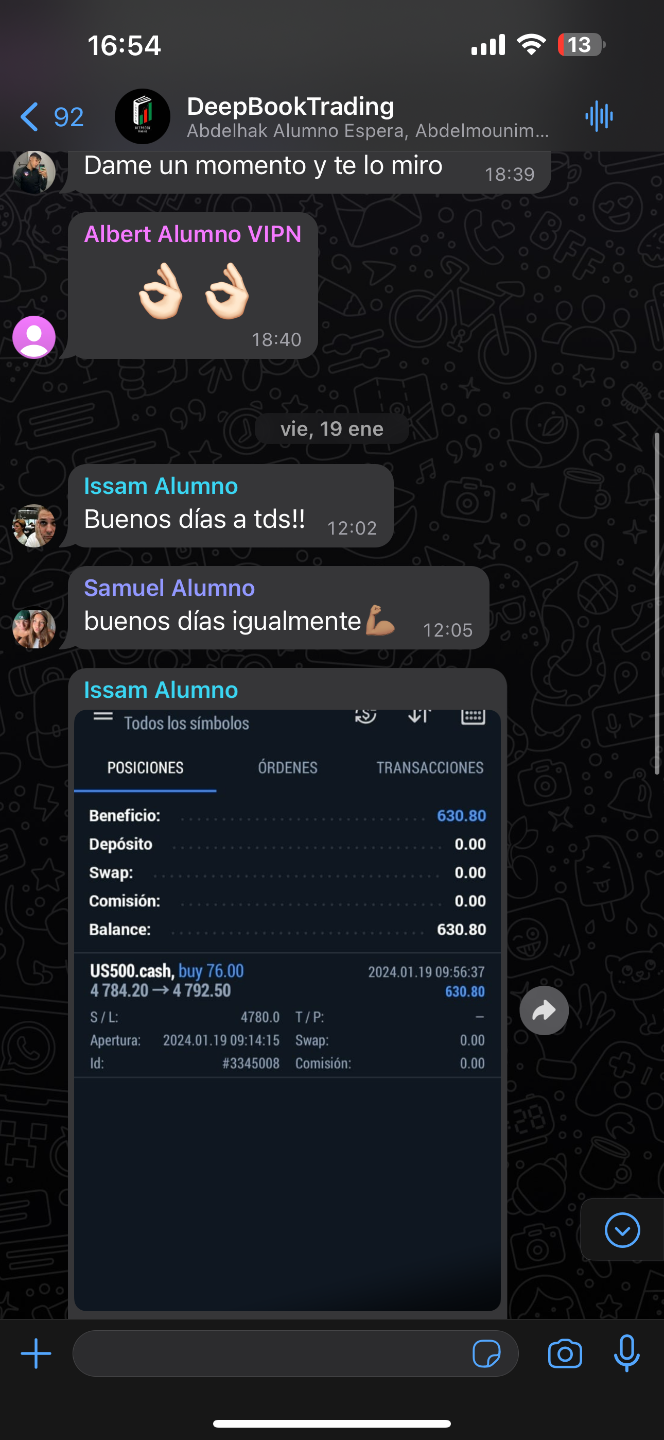Jump to the latest messages
The width and height of the screenshot is (664, 1440).
[x=622, y=1230]
